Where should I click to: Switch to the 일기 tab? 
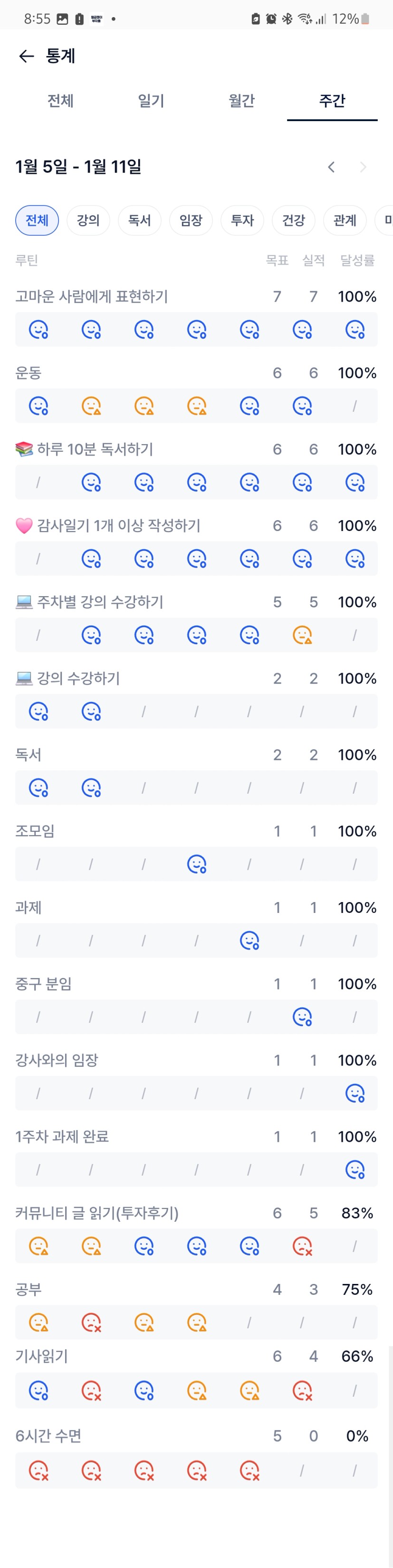pos(151,100)
